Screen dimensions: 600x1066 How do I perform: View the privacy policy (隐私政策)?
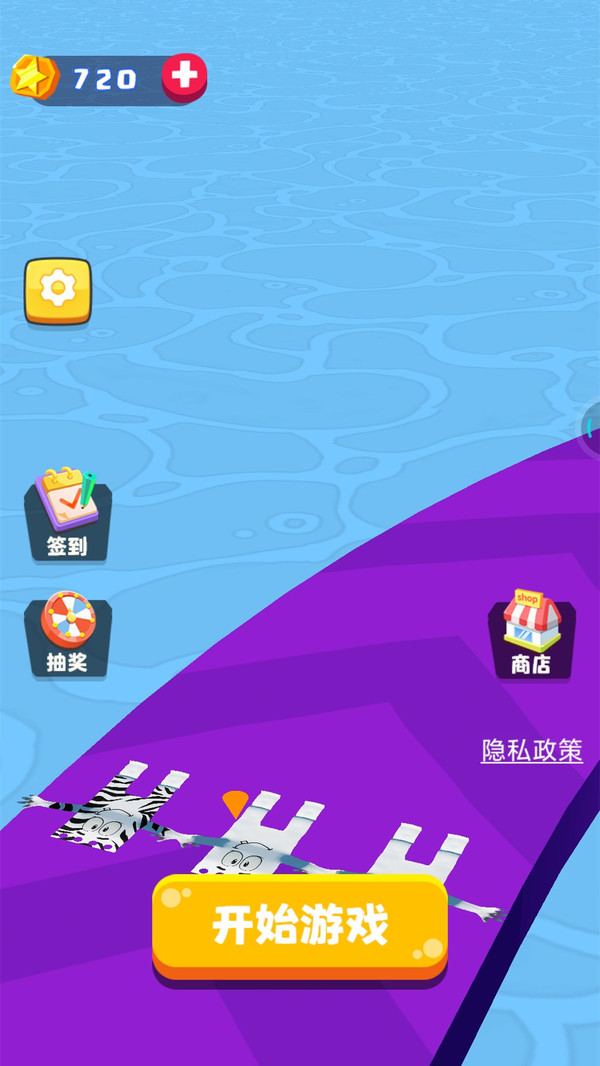point(532,751)
